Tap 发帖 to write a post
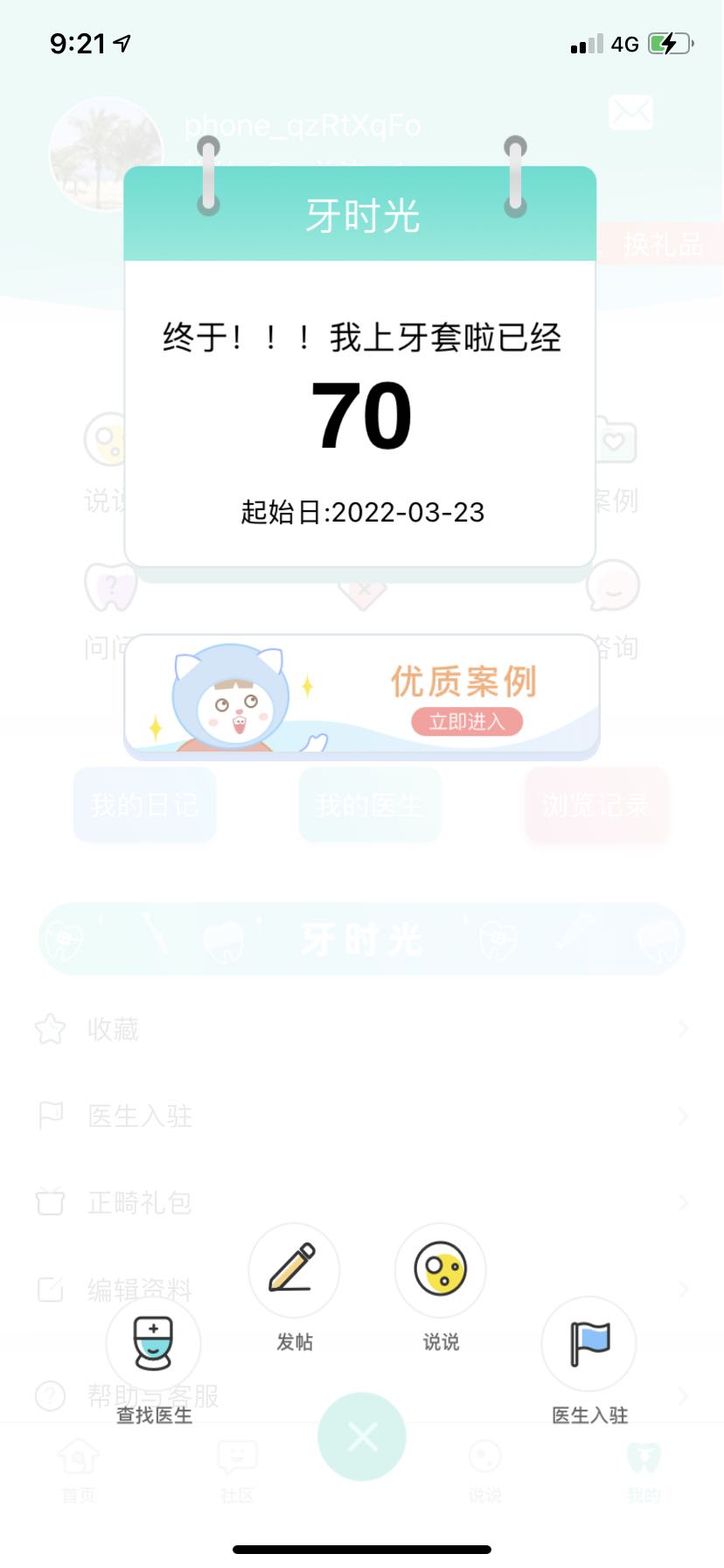 coord(294,1270)
